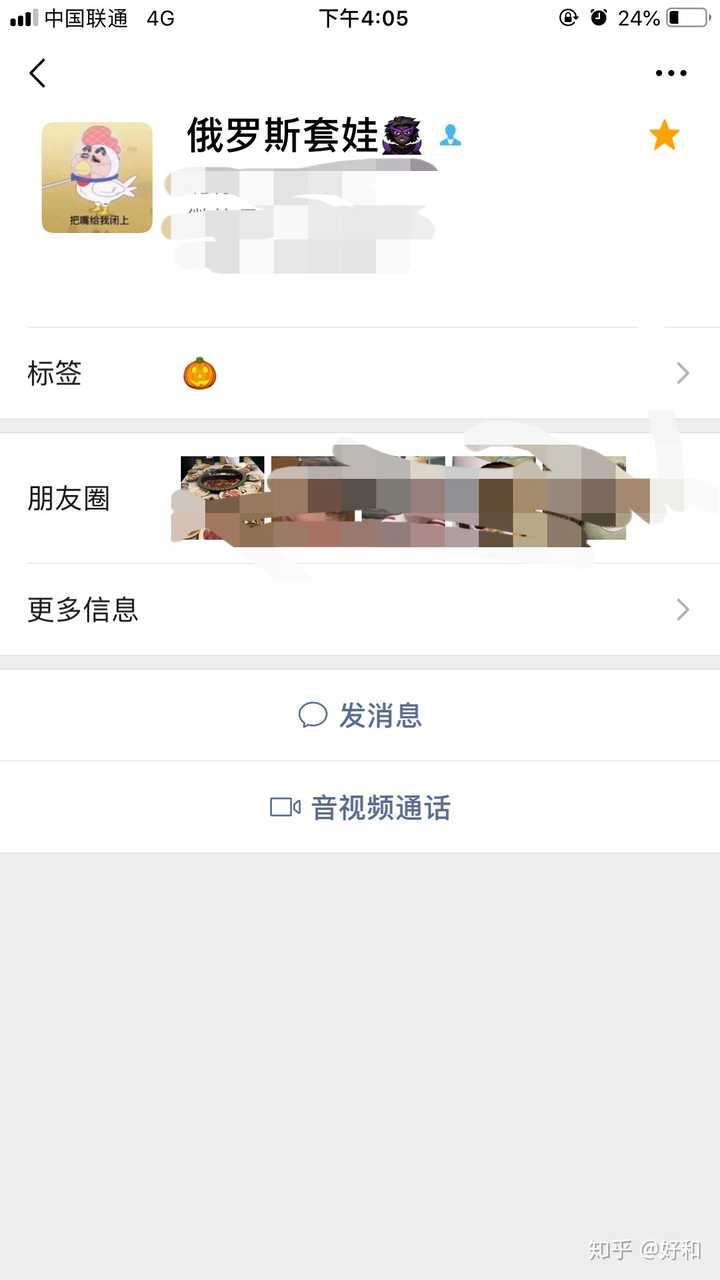720x1280 pixels.
Task: Open the pumpkin tag under 标签
Action: 199,373
